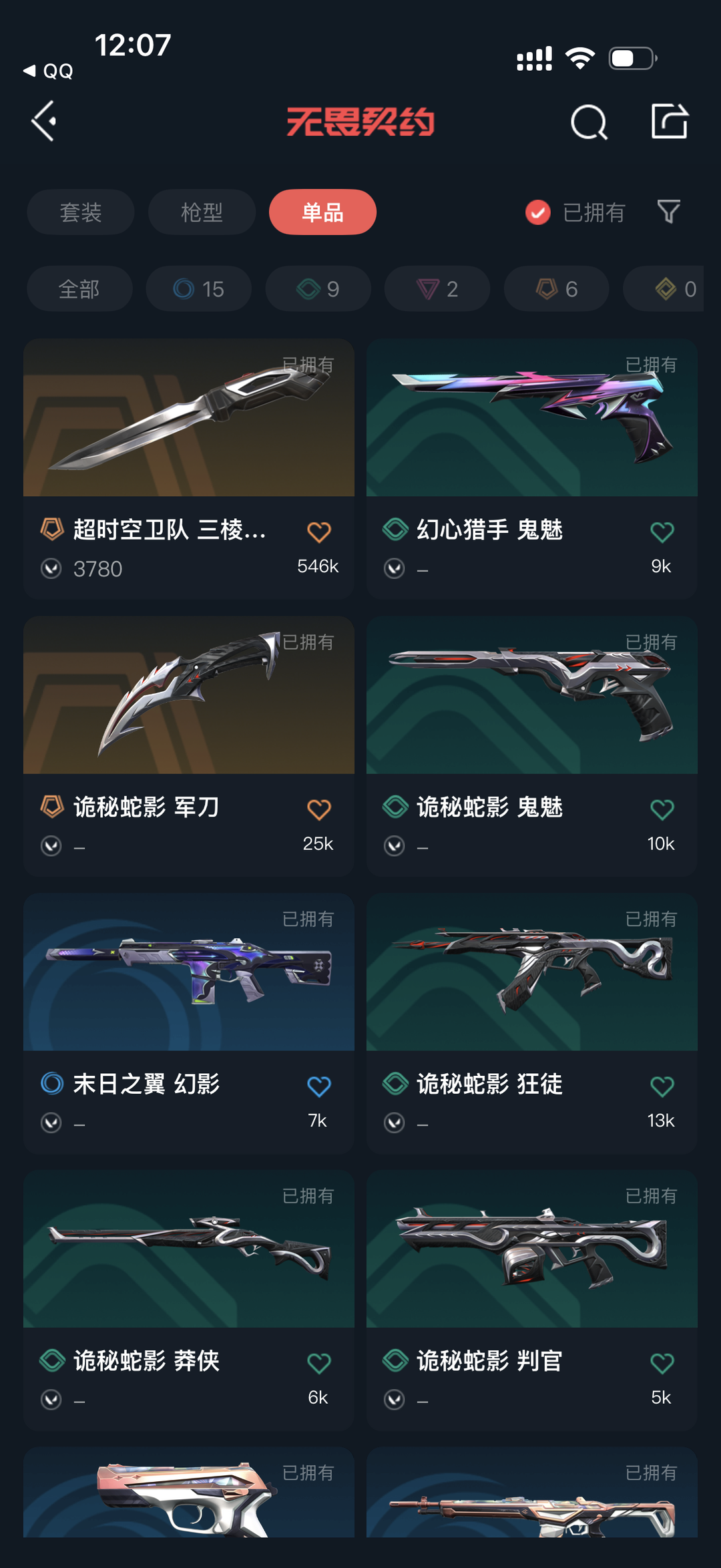Switch to the 枪型 tab

click(201, 212)
